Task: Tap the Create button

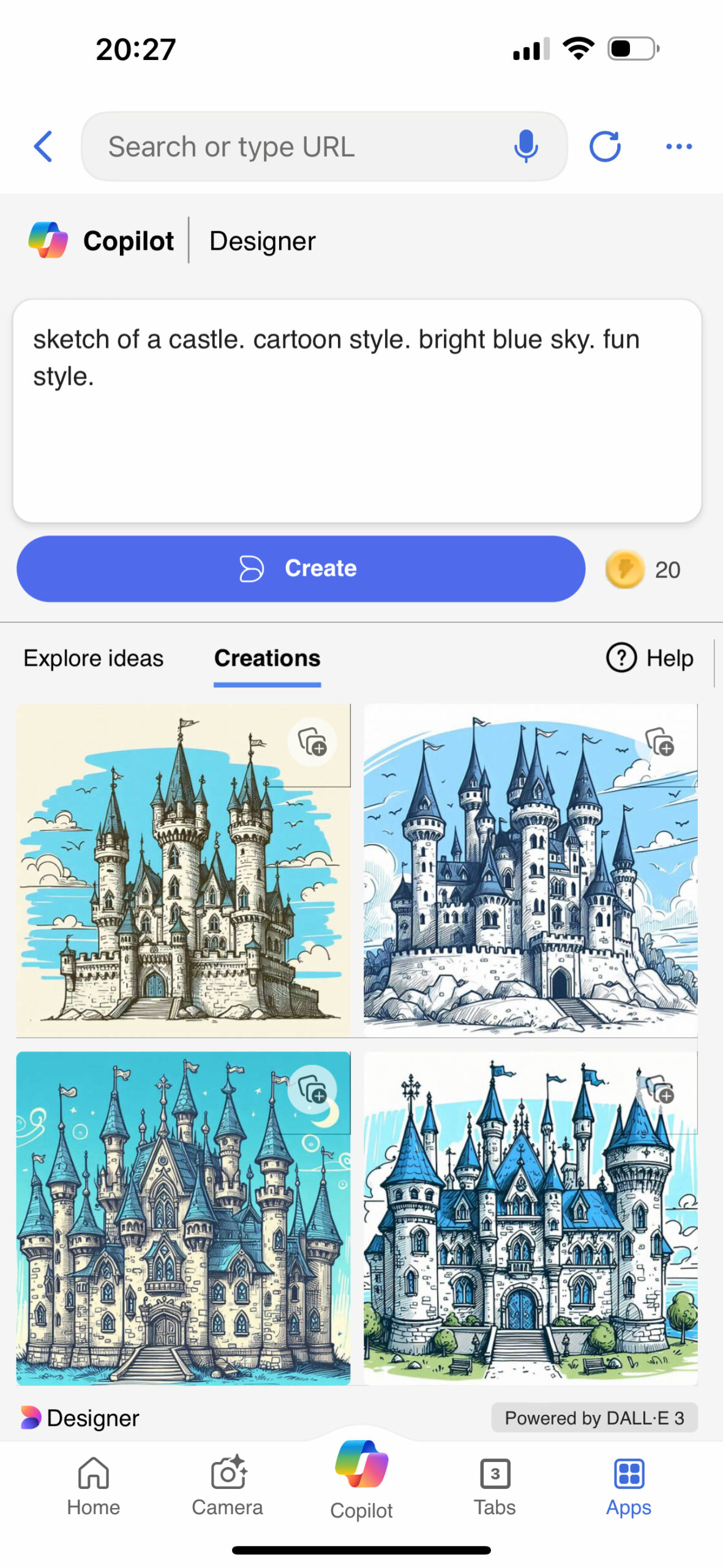Action: pyautogui.click(x=301, y=568)
